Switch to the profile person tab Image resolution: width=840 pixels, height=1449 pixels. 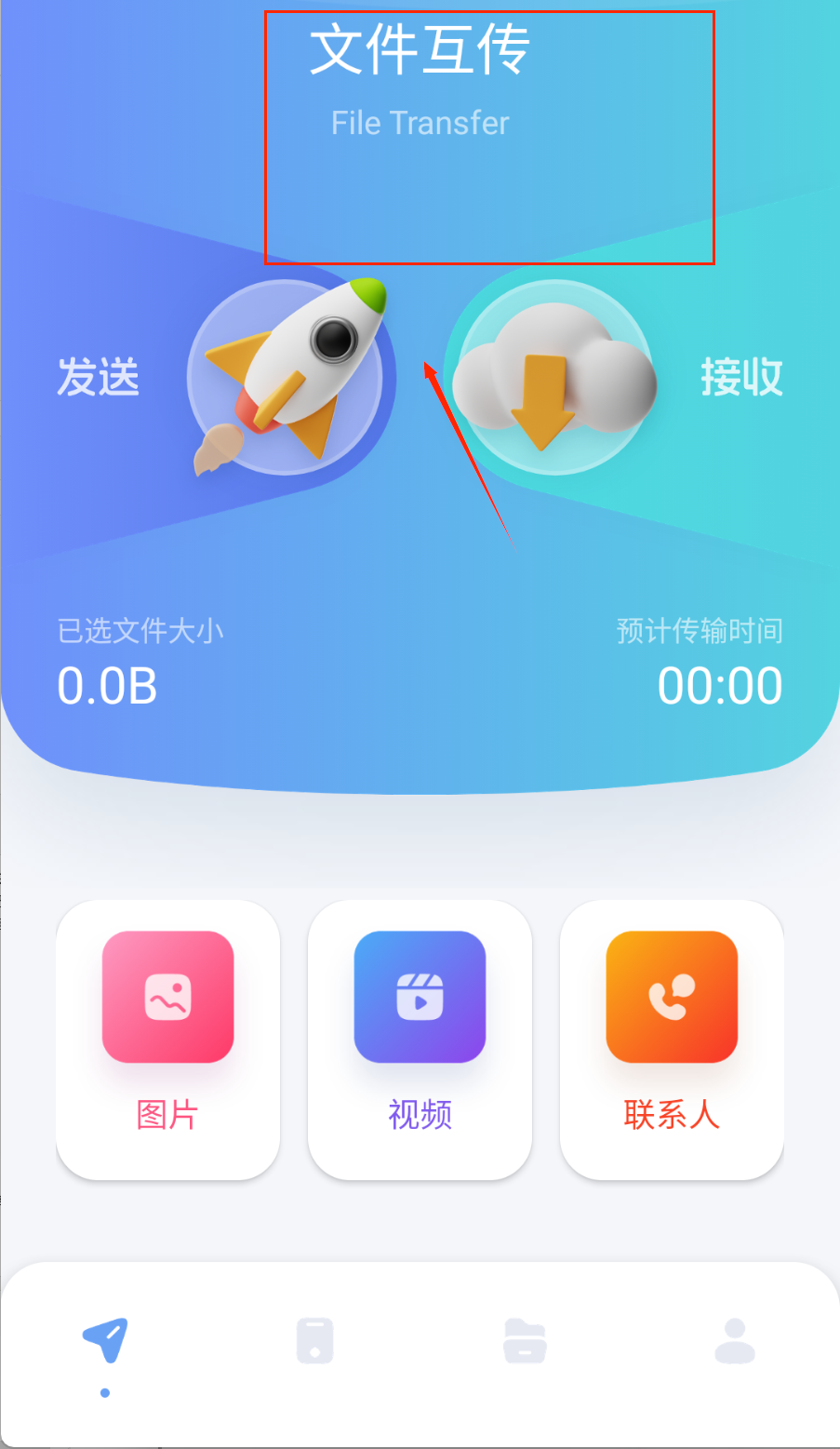click(734, 1341)
